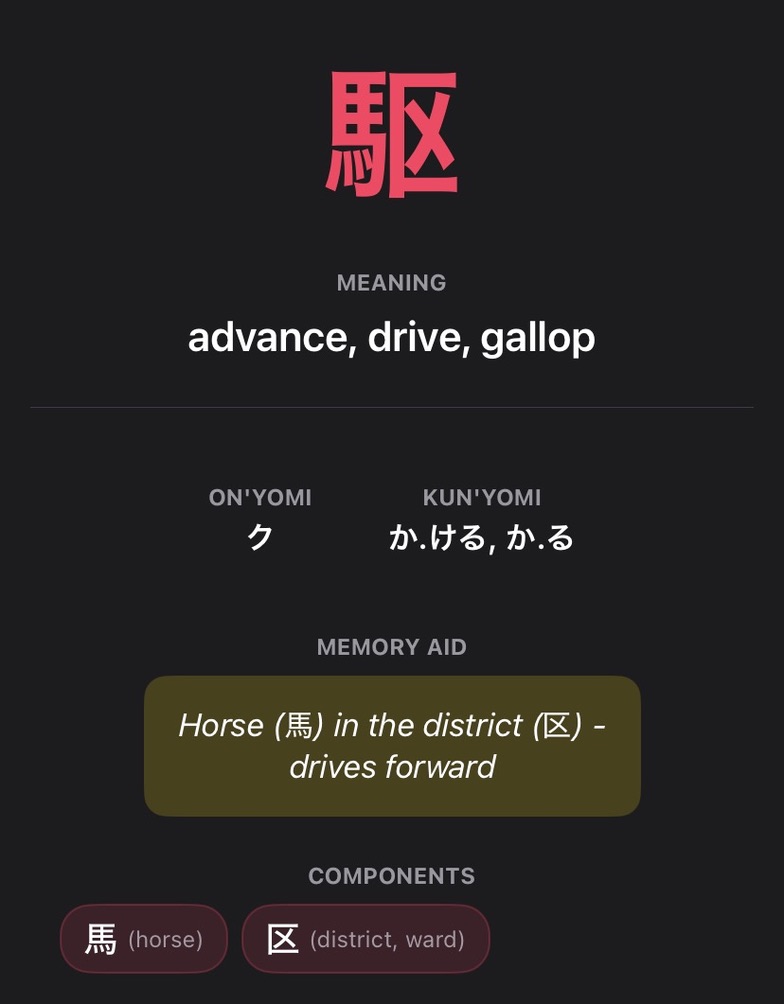Screen dimensions: 784x1004
Task: Click the large kanji 駆 character
Action: point(392,130)
